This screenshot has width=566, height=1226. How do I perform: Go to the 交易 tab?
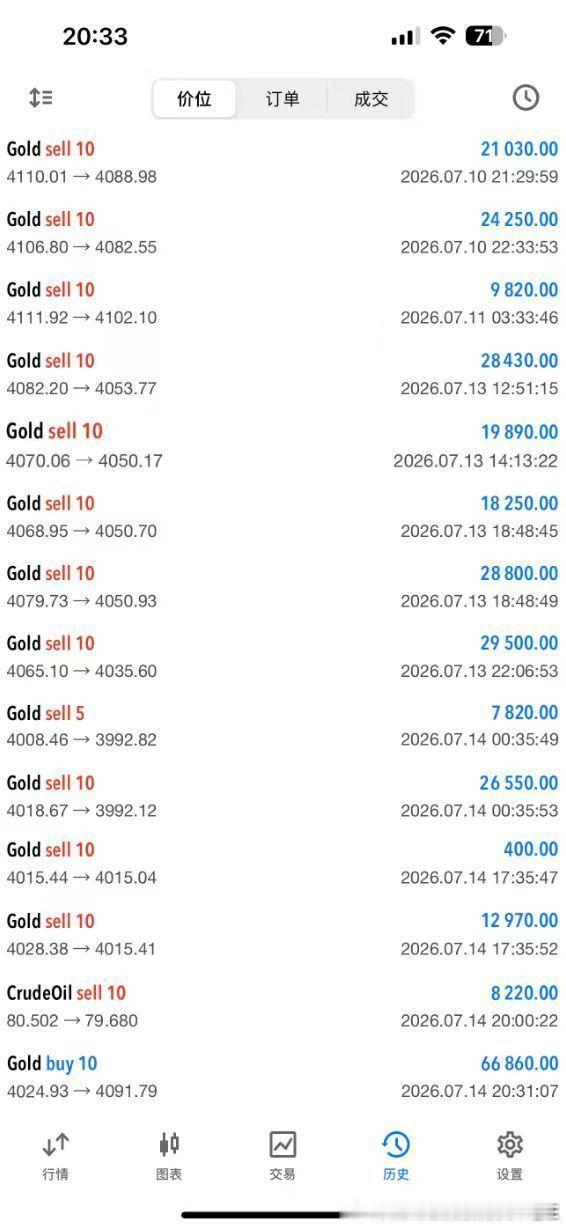[x=282, y=1156]
